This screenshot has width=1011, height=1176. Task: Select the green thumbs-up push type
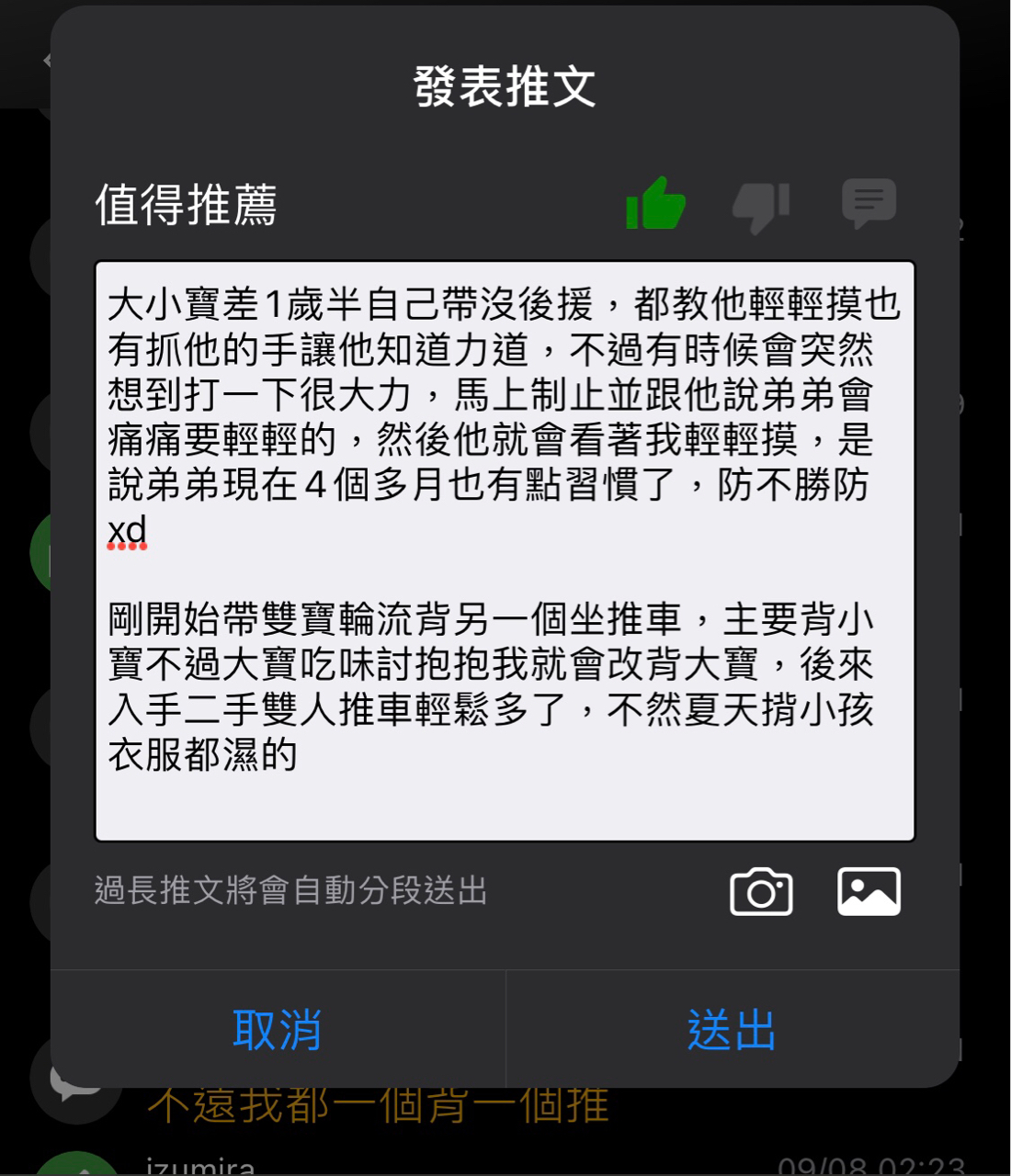pos(655,203)
